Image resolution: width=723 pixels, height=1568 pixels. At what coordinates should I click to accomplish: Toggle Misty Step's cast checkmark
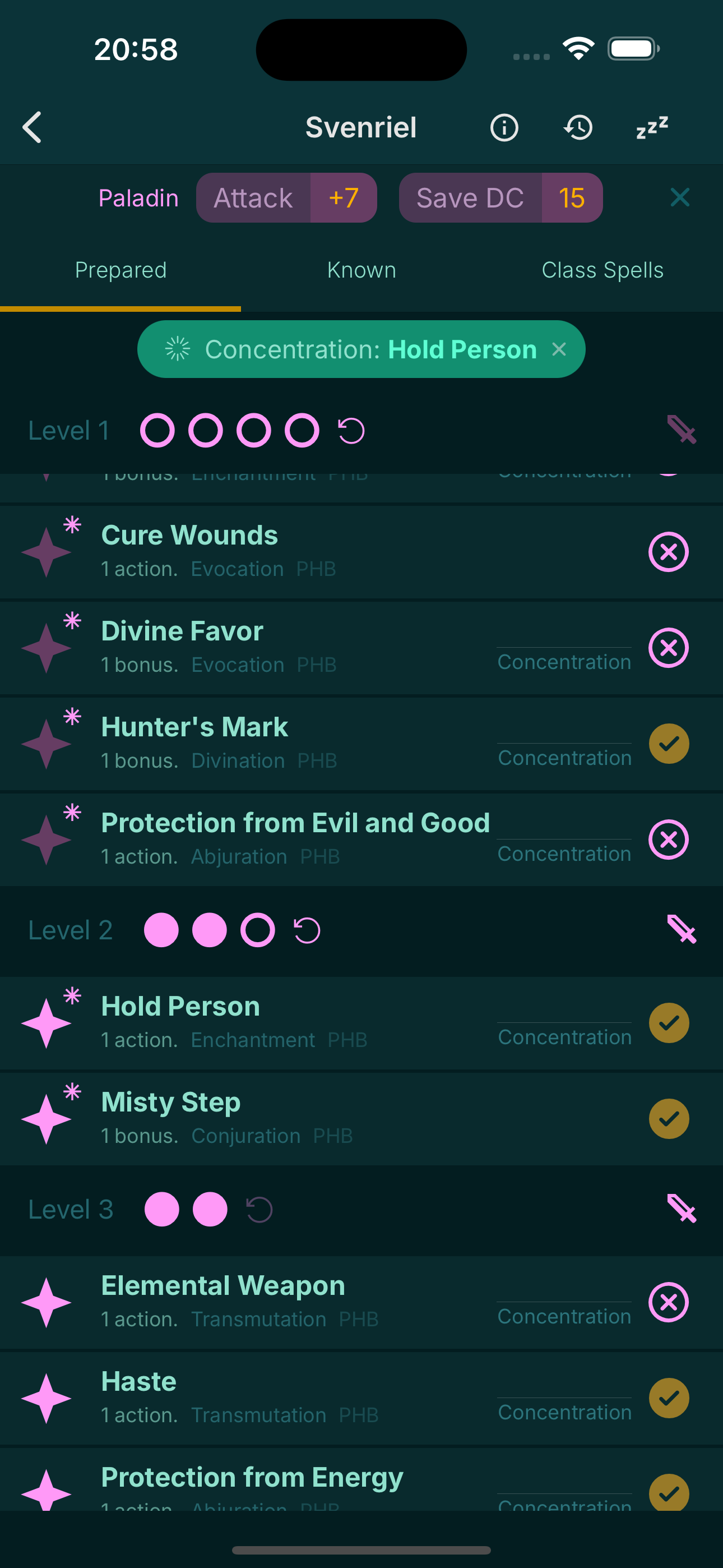(669, 1118)
